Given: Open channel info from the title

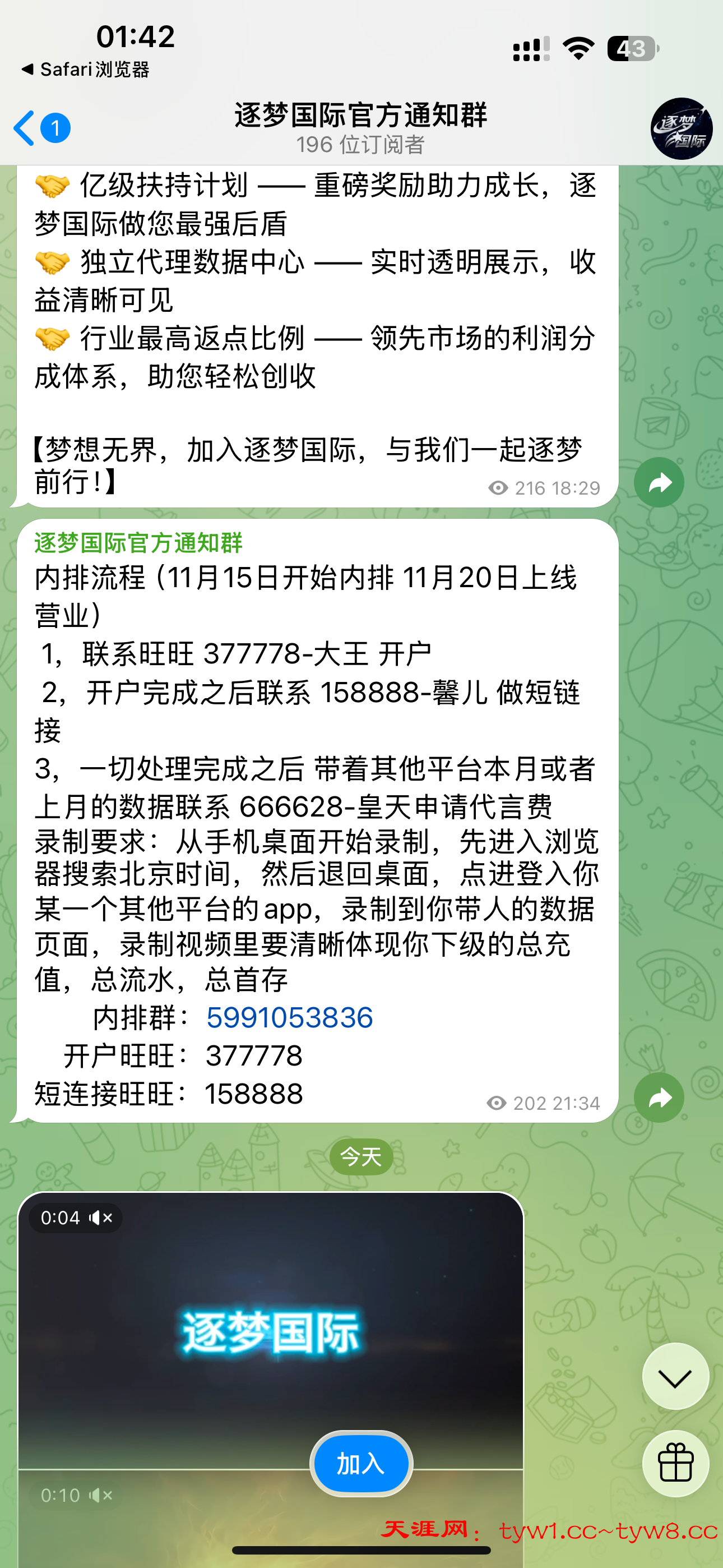Looking at the screenshot, I should point(361,127).
